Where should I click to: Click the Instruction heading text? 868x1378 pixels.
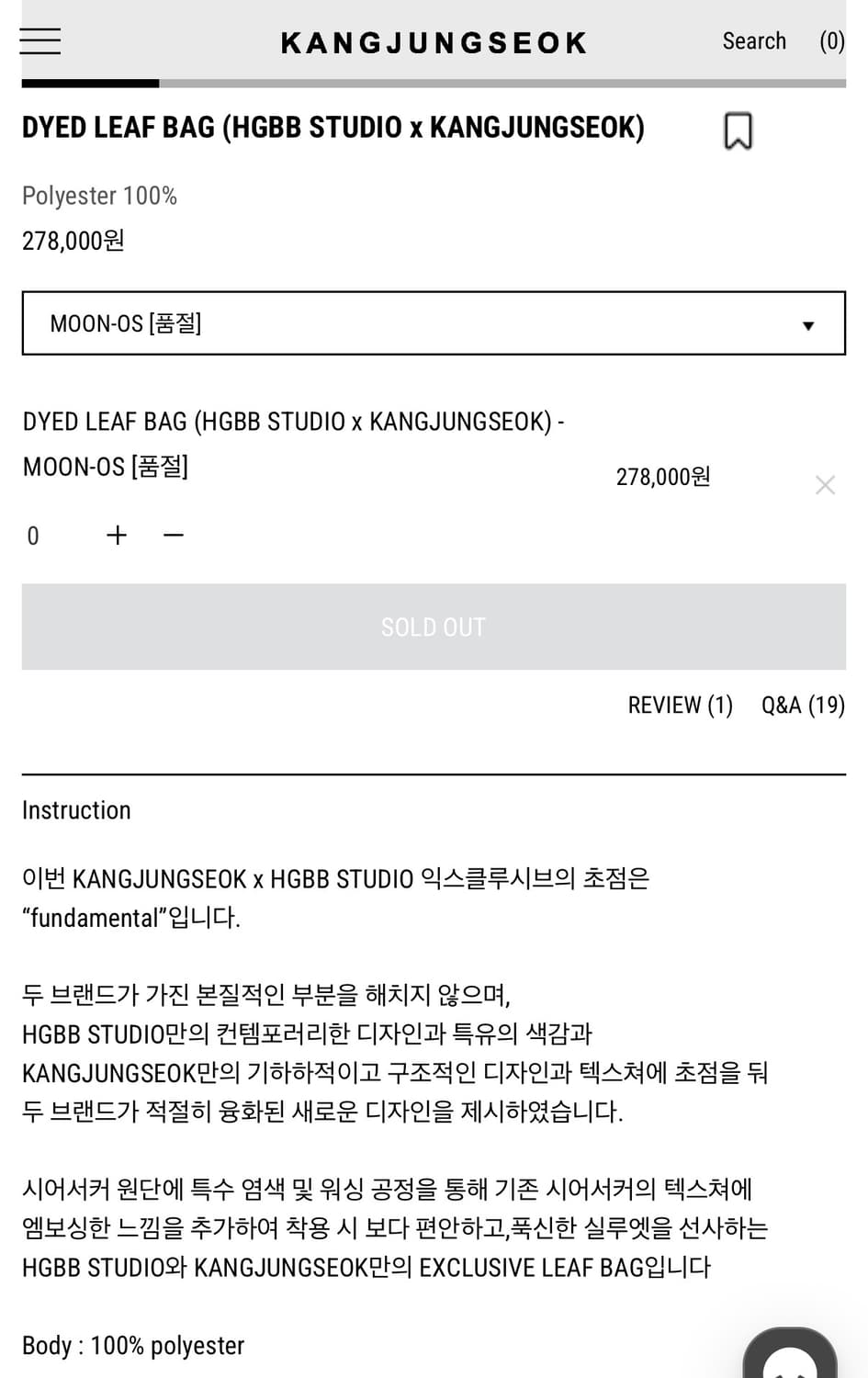[76, 809]
